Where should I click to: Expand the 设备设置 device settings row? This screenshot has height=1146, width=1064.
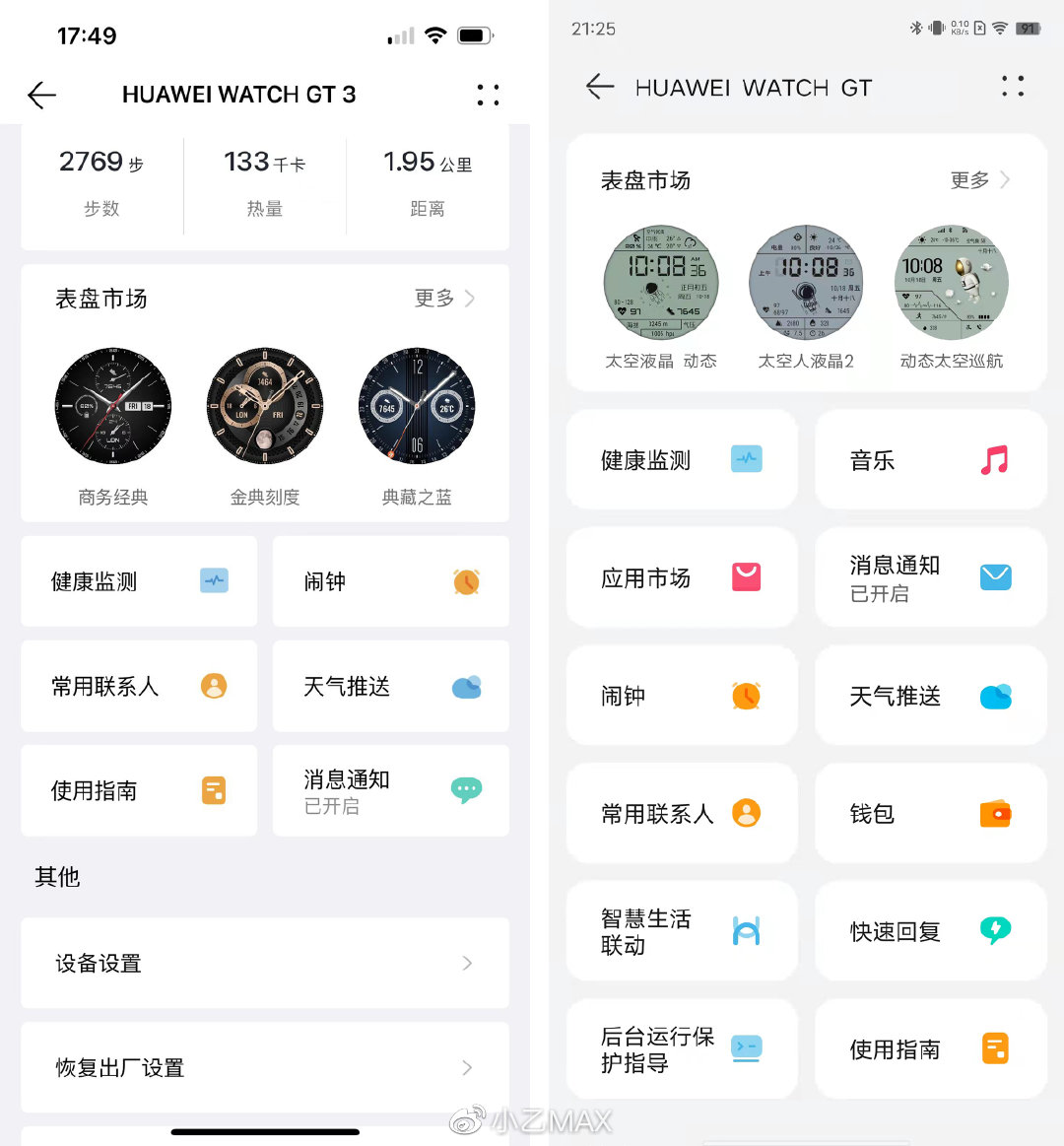[264, 964]
